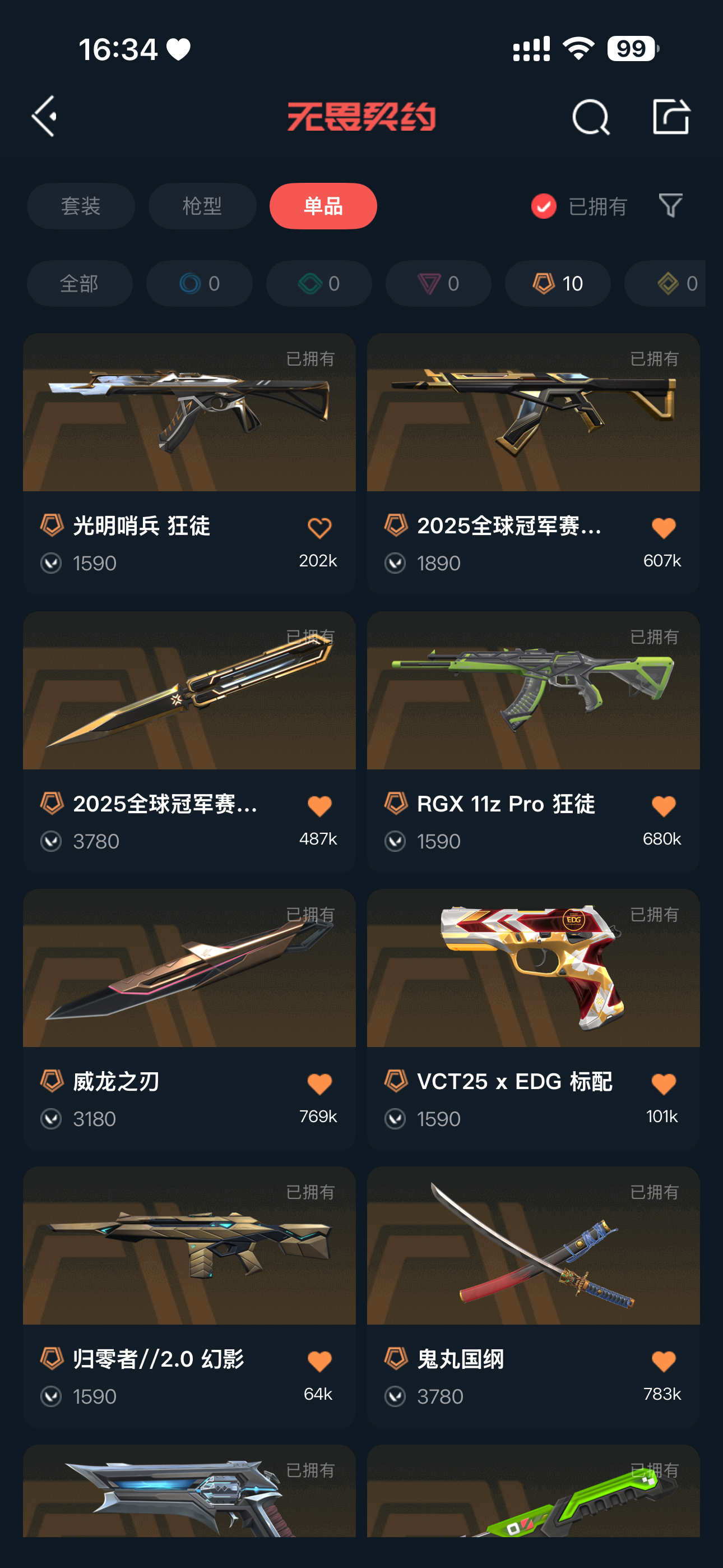Image resolution: width=723 pixels, height=1568 pixels.
Task: Select the orange tier chip showing 10
Action: click(558, 283)
